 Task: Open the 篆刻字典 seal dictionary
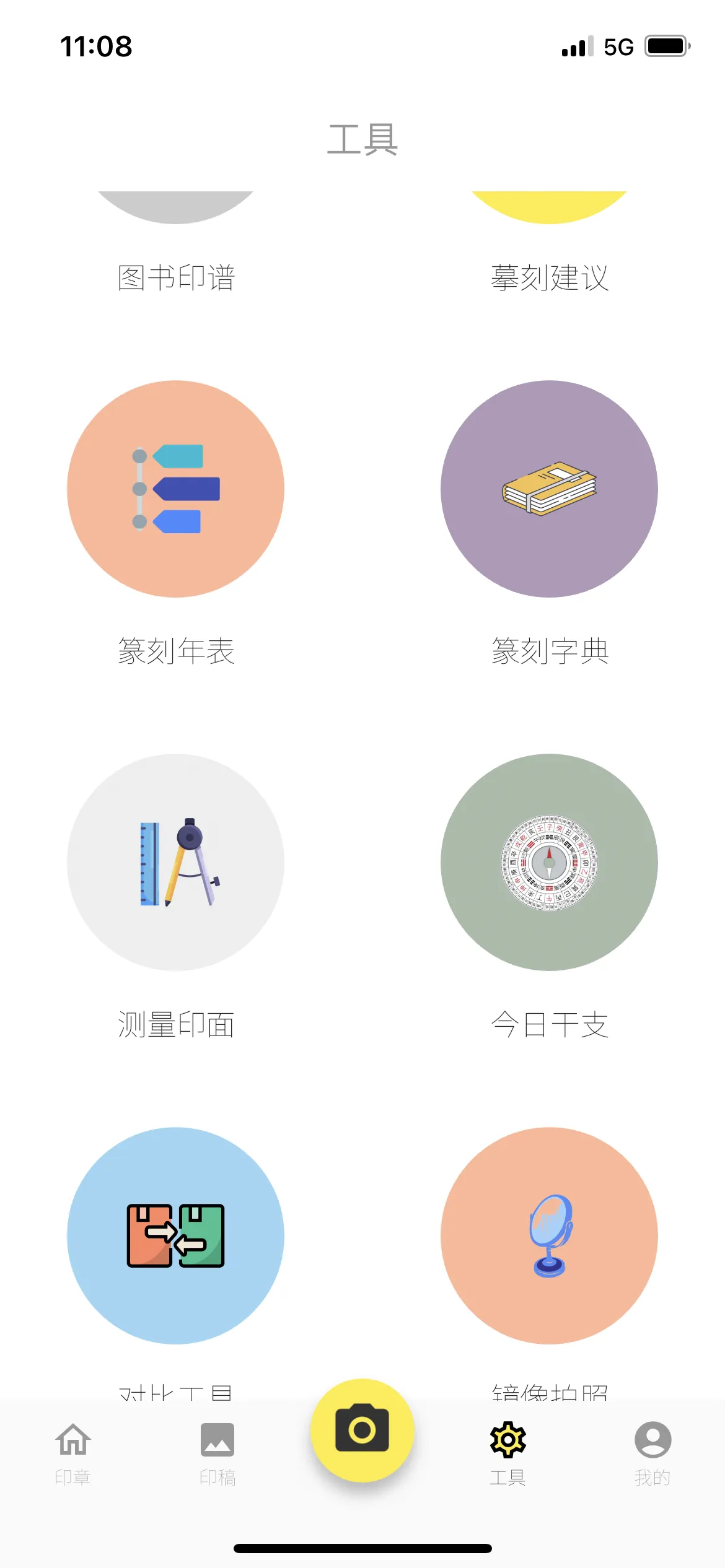[548, 488]
